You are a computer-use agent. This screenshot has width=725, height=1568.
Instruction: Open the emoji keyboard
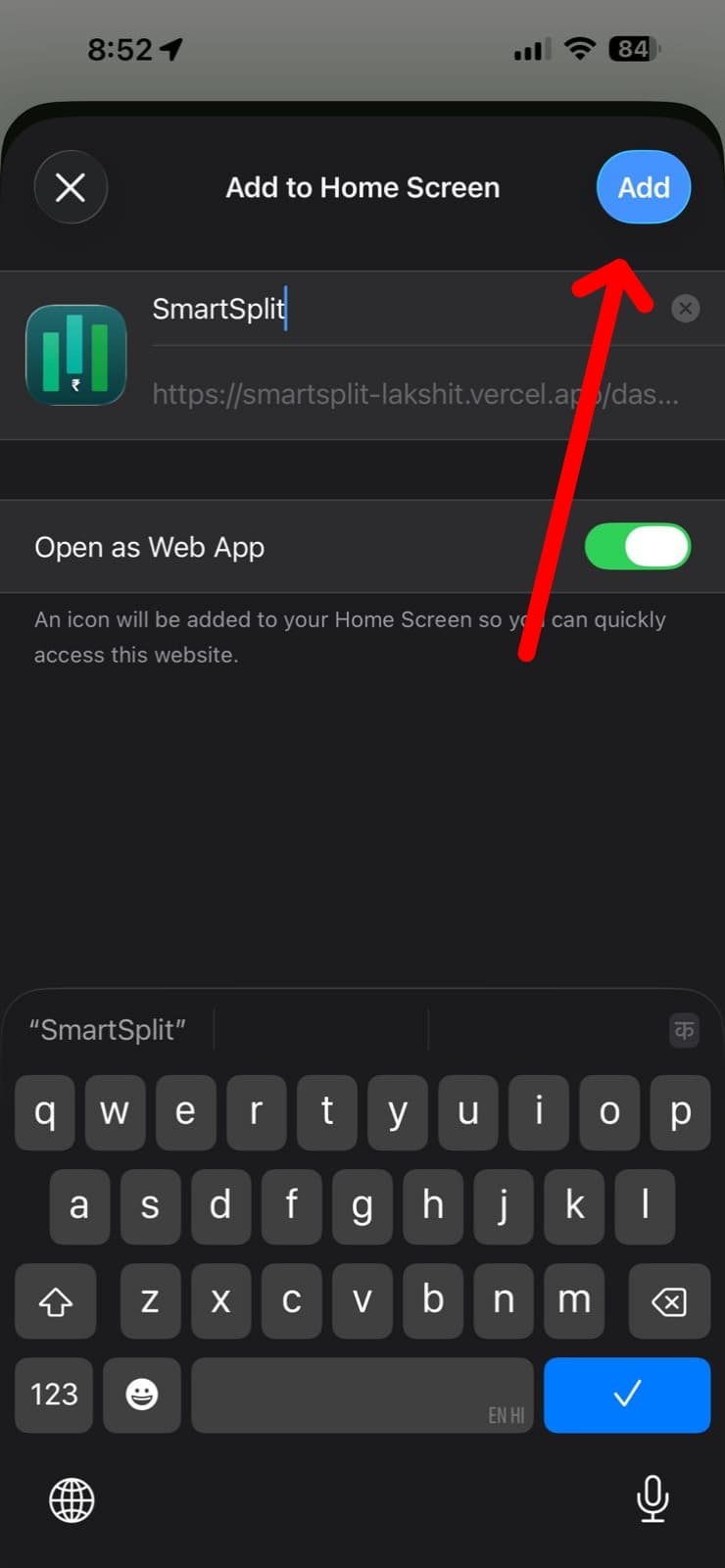pos(142,1394)
